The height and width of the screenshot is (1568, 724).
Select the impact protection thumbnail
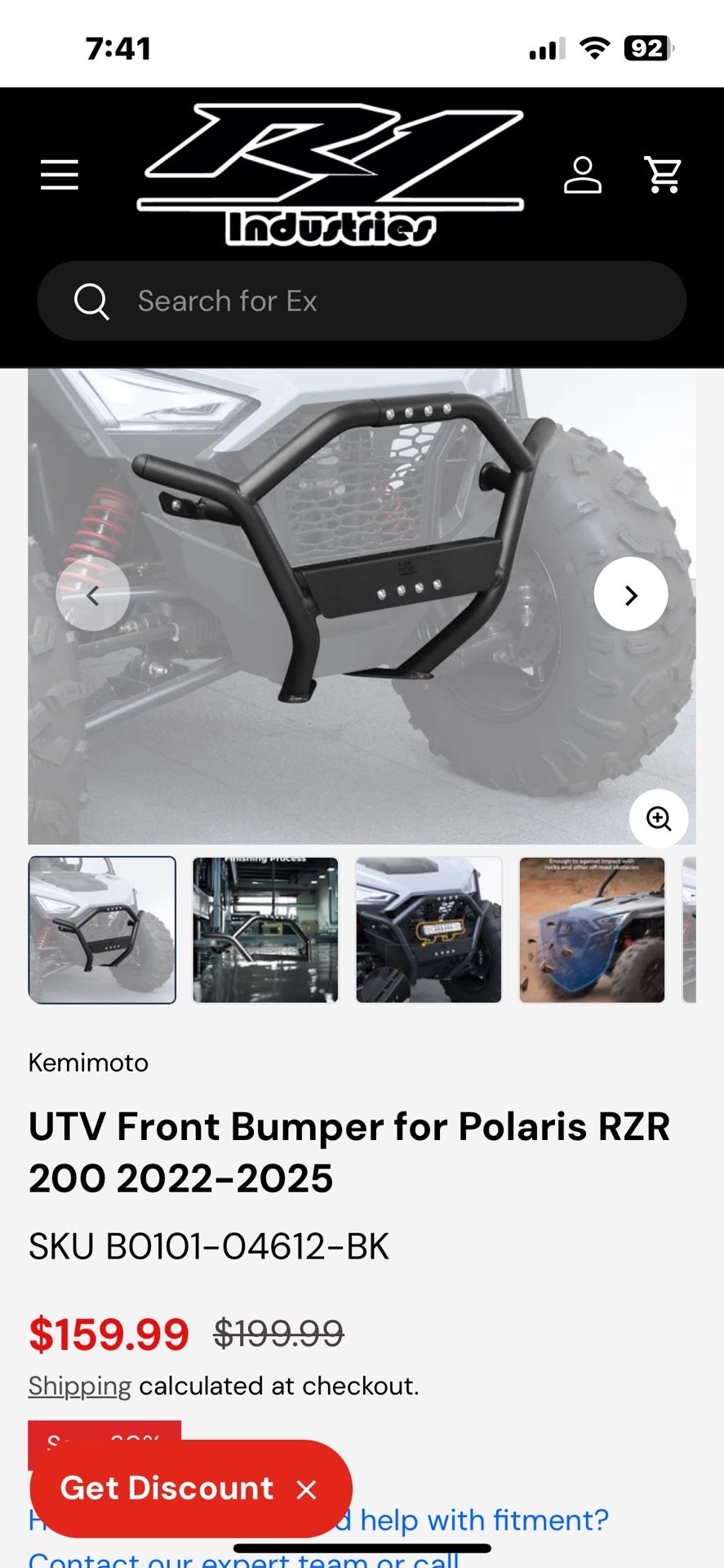tap(592, 929)
